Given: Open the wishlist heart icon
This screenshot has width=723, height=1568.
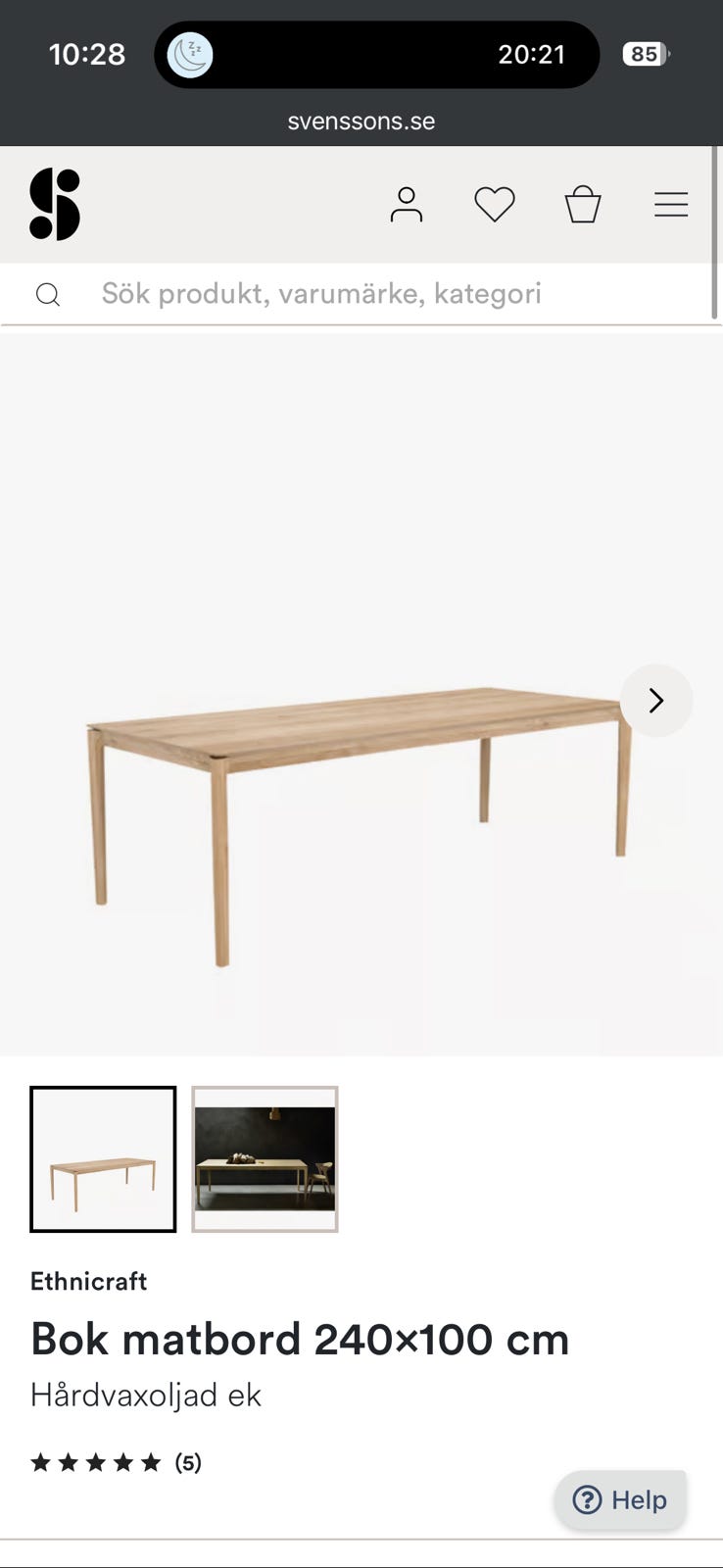Looking at the screenshot, I should pyautogui.click(x=495, y=205).
